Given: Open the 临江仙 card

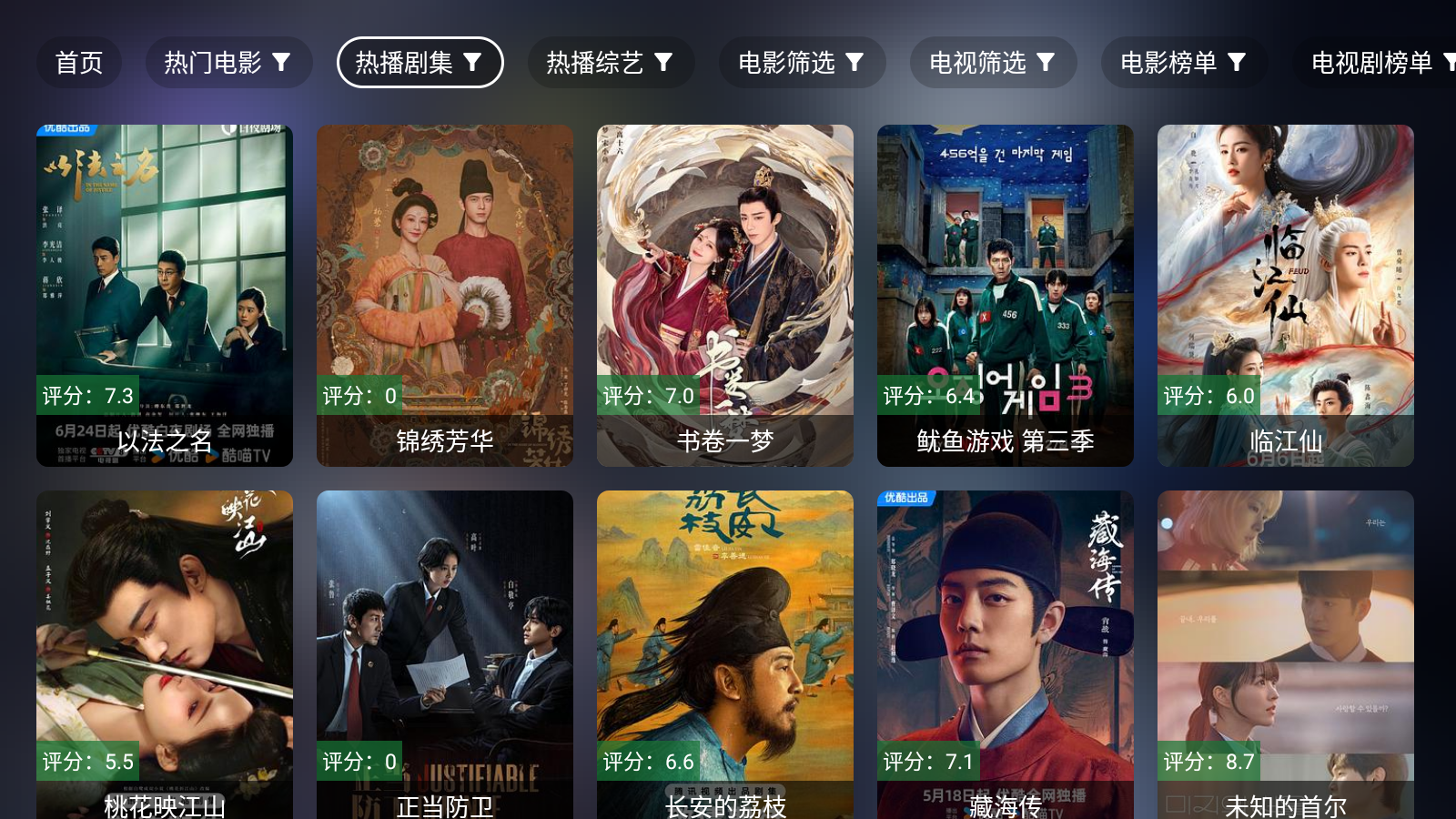Looking at the screenshot, I should pos(1286,296).
